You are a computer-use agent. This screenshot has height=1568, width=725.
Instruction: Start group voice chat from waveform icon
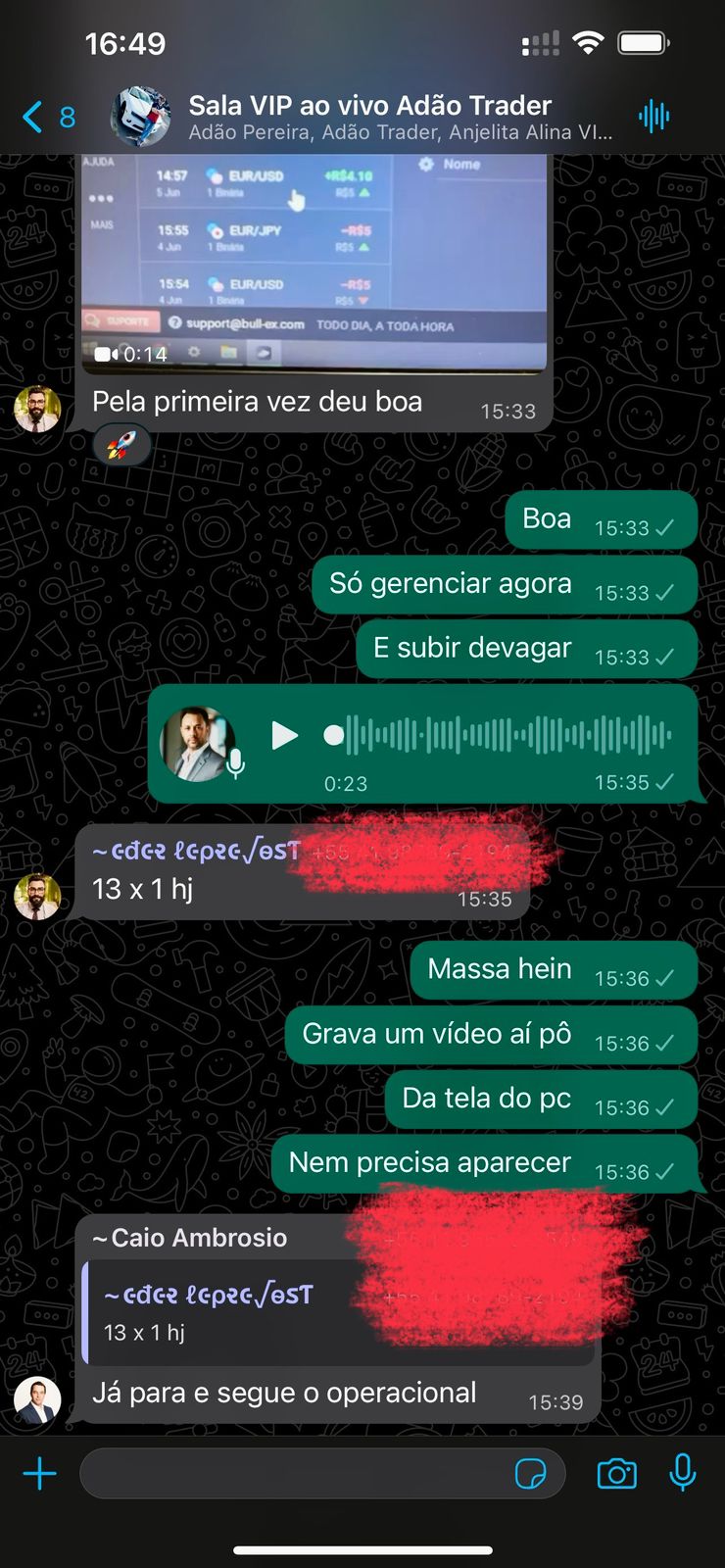pos(653,118)
